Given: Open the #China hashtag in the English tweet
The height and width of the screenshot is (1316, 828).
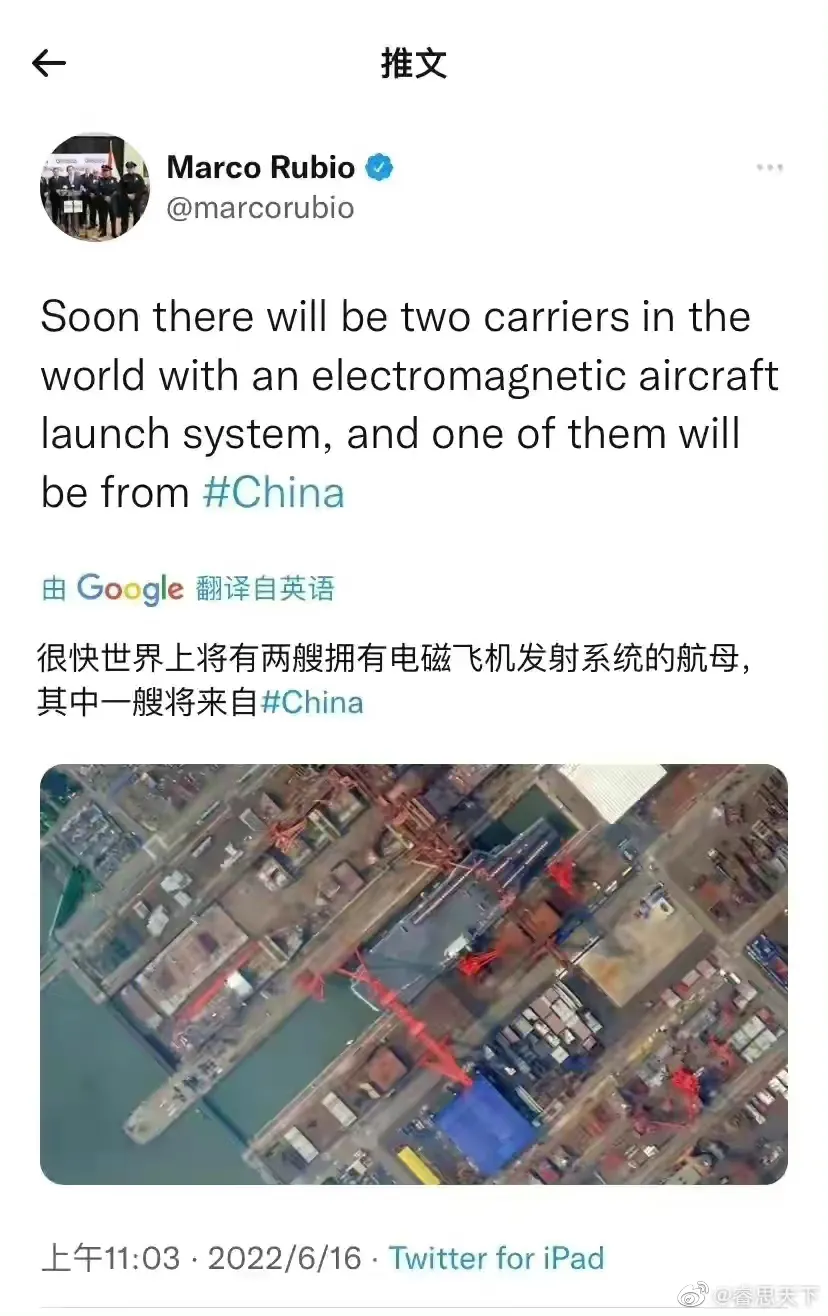Looking at the screenshot, I should tap(273, 493).
